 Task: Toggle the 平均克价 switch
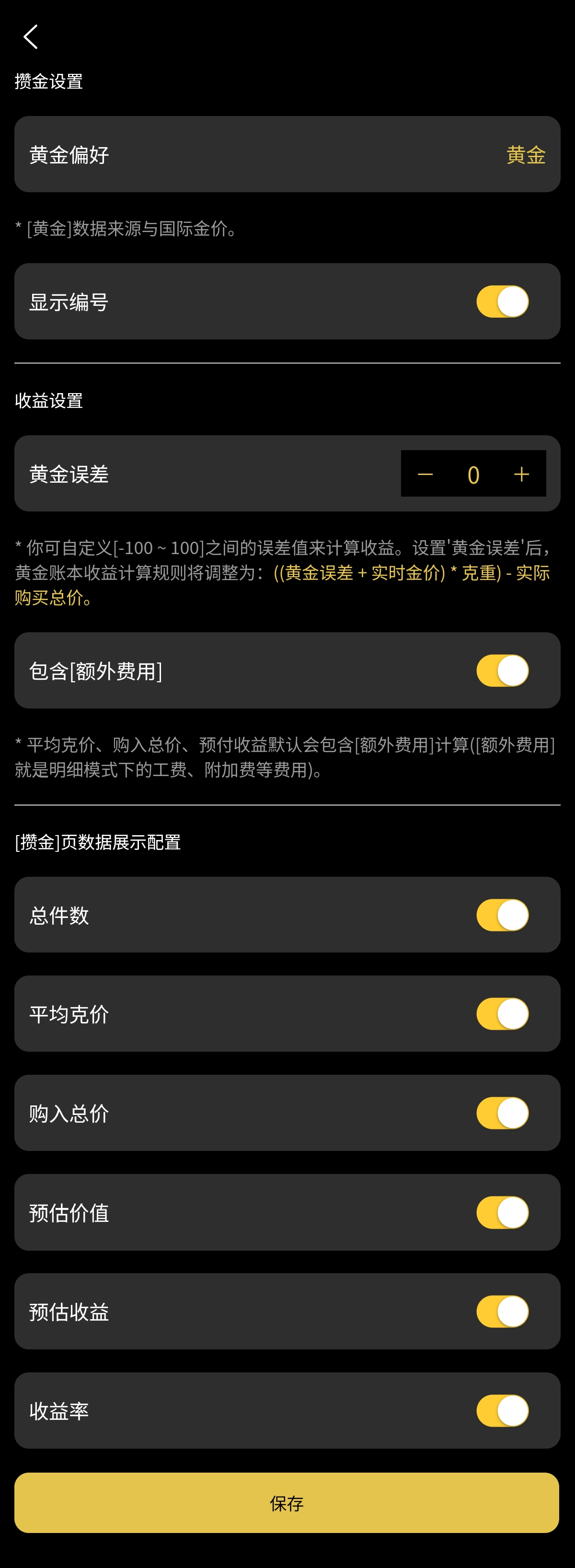[x=502, y=1014]
